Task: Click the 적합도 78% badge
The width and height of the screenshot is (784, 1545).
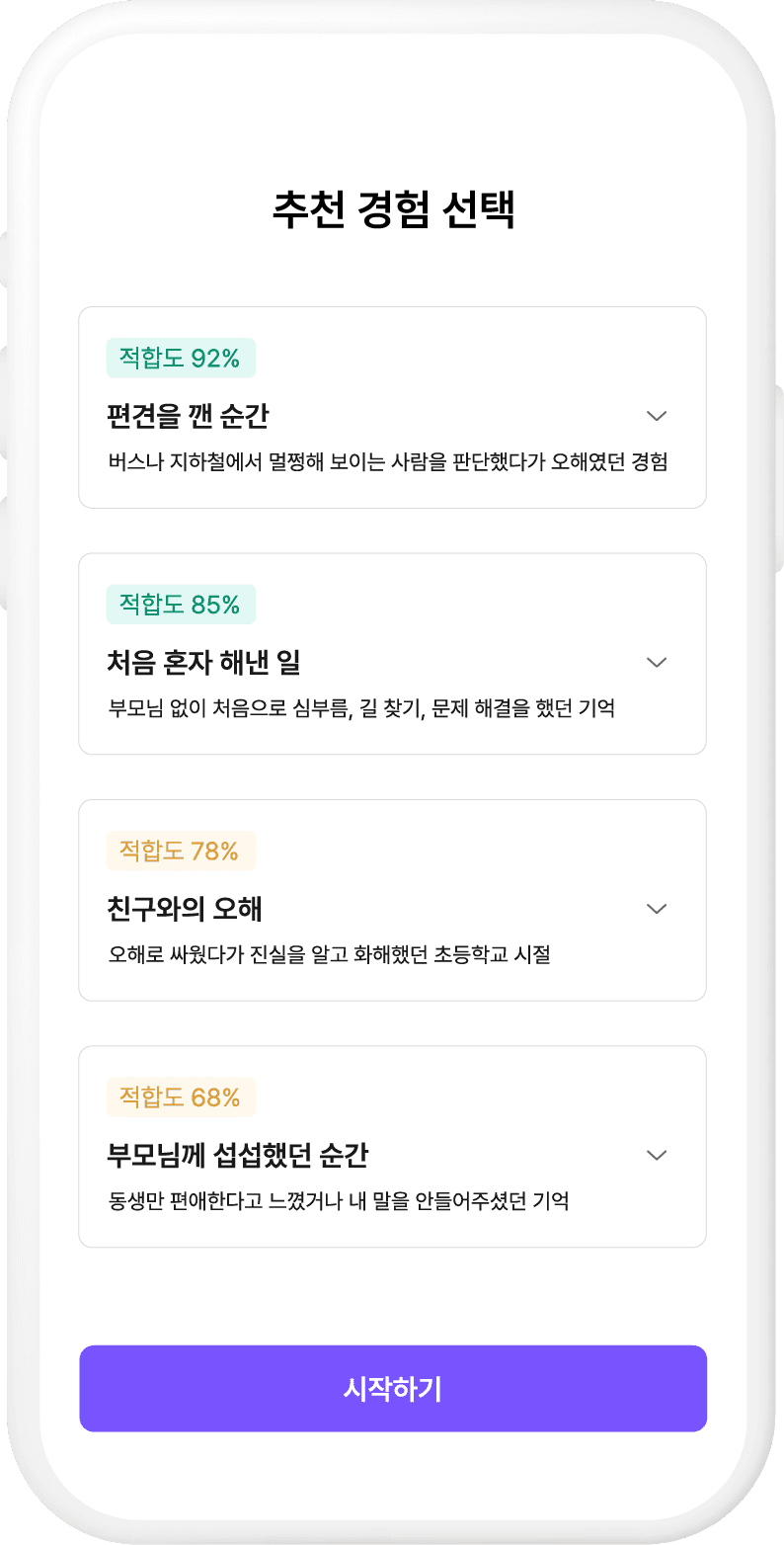Action: click(181, 851)
